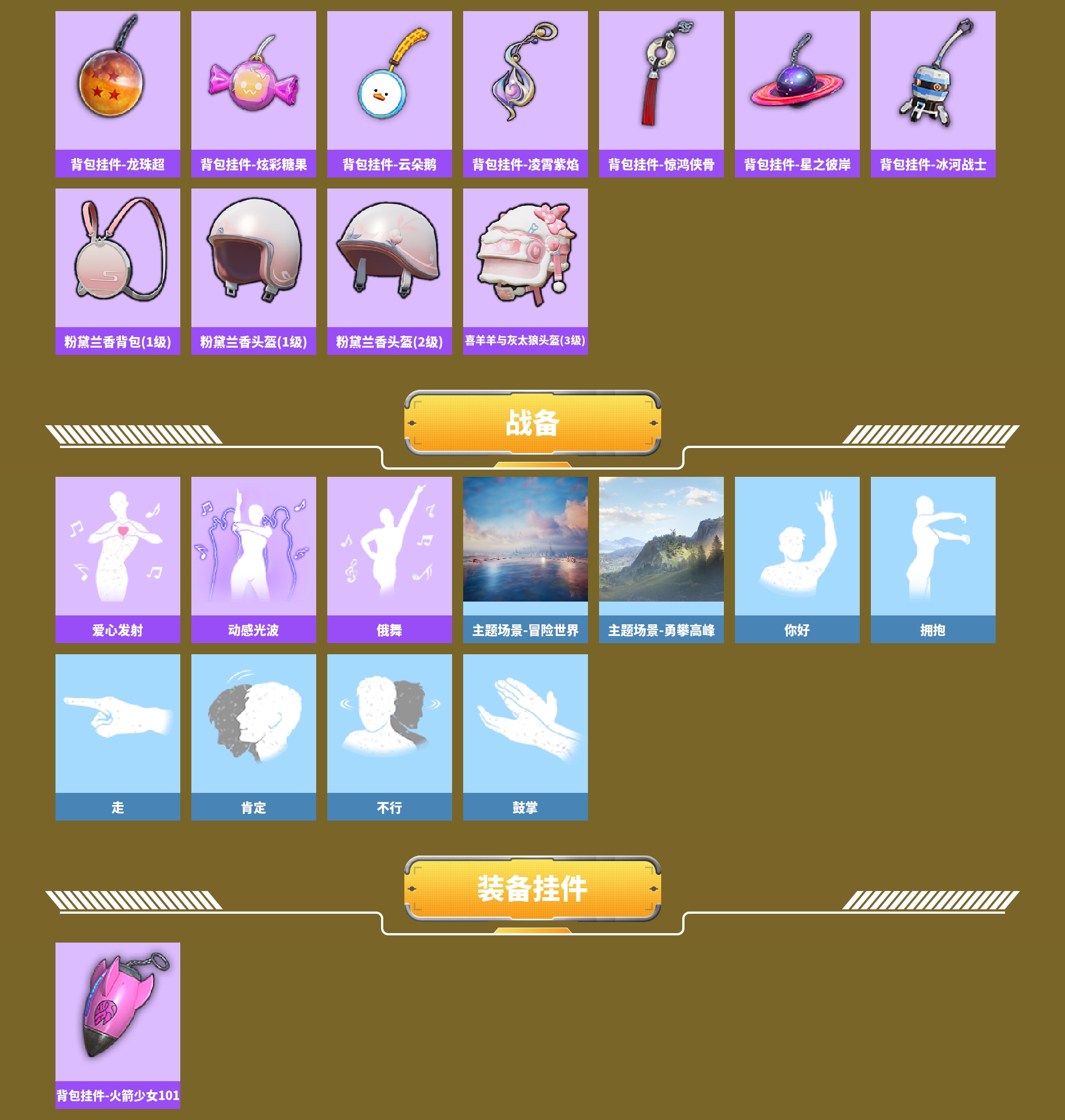Select the 喜羊羊与灰太狼头盔(3级) helmet

pos(526,261)
